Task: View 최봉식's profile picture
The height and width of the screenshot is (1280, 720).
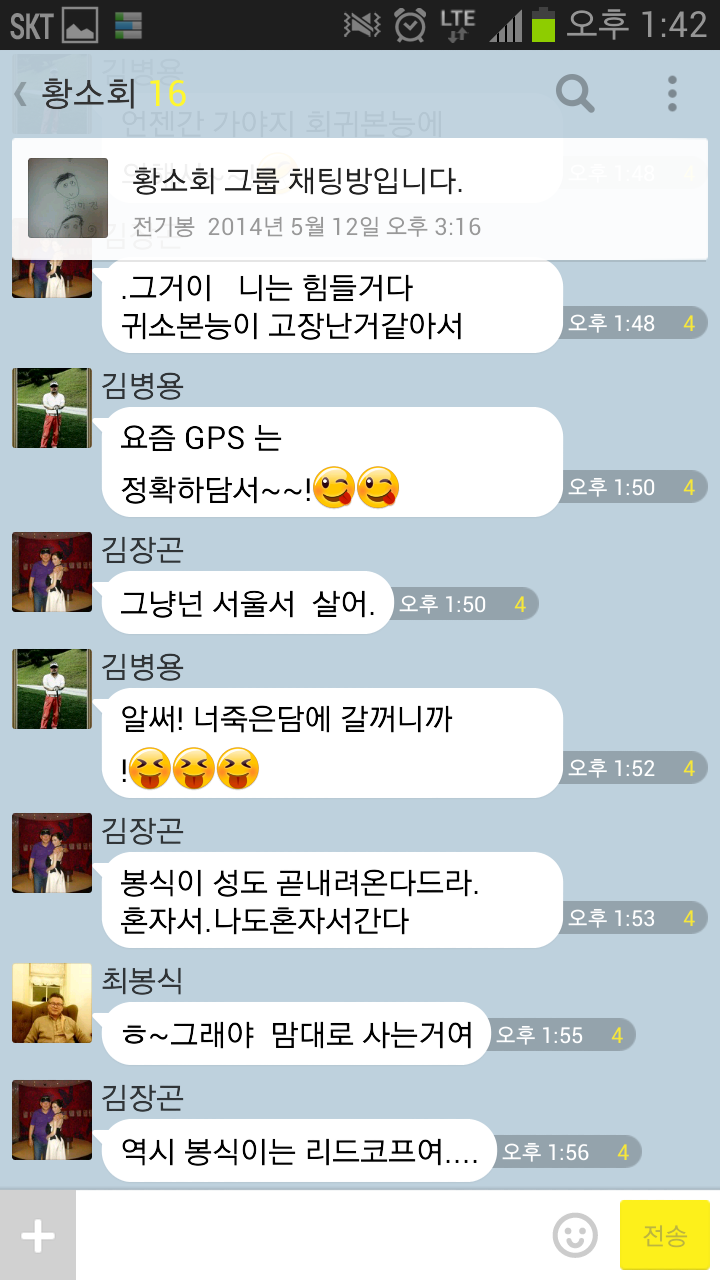Action: coord(52,1004)
